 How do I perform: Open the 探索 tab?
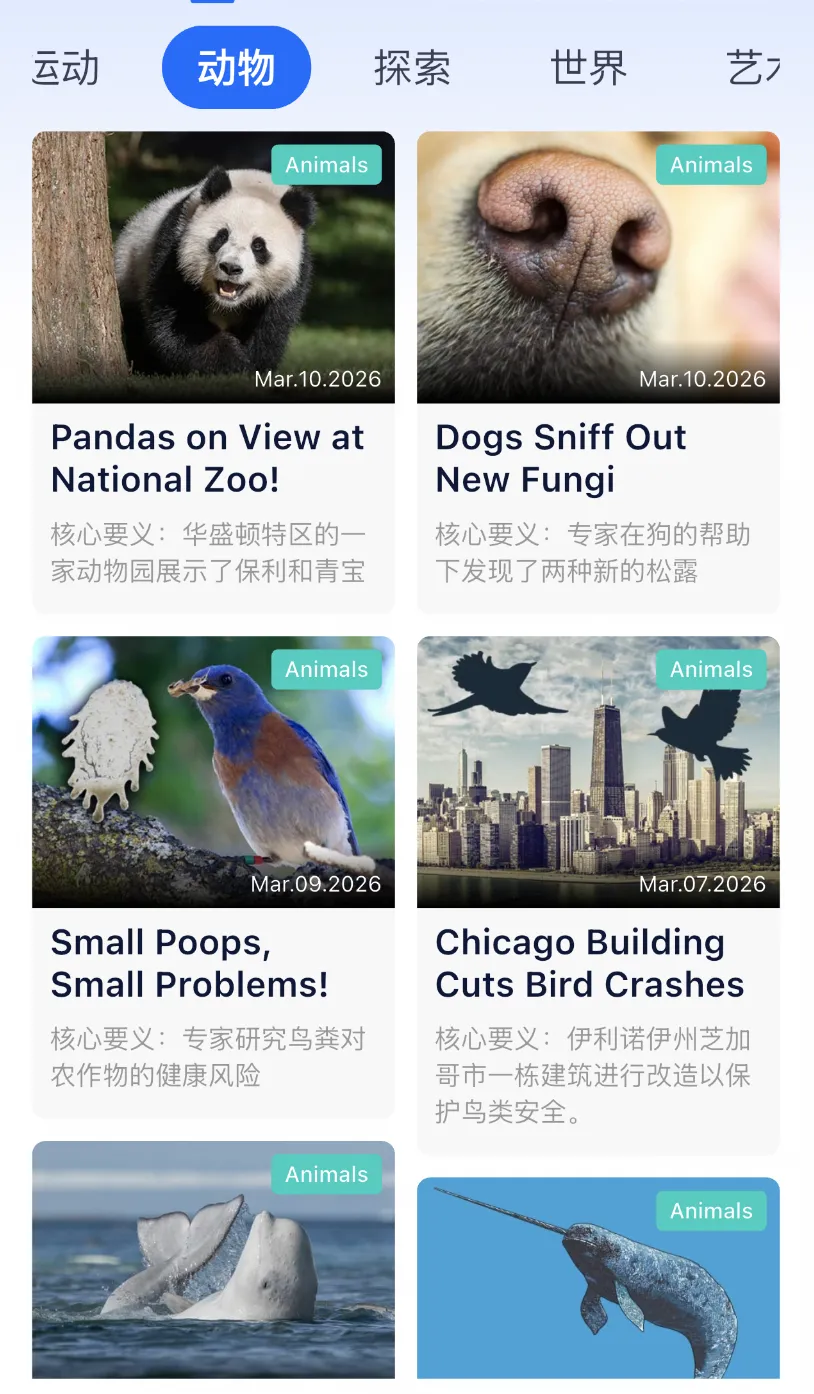tap(412, 68)
